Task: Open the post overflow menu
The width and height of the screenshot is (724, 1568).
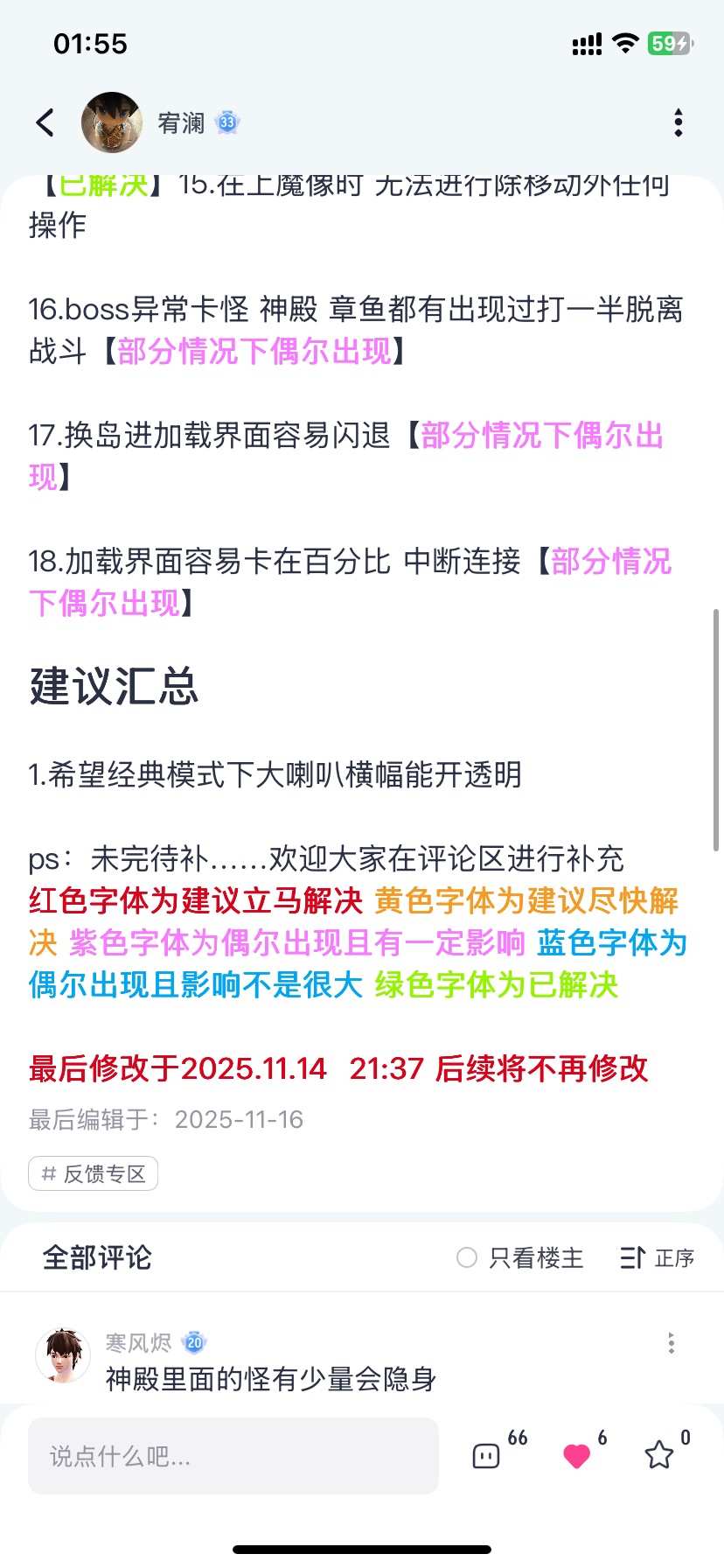Action: [x=678, y=122]
